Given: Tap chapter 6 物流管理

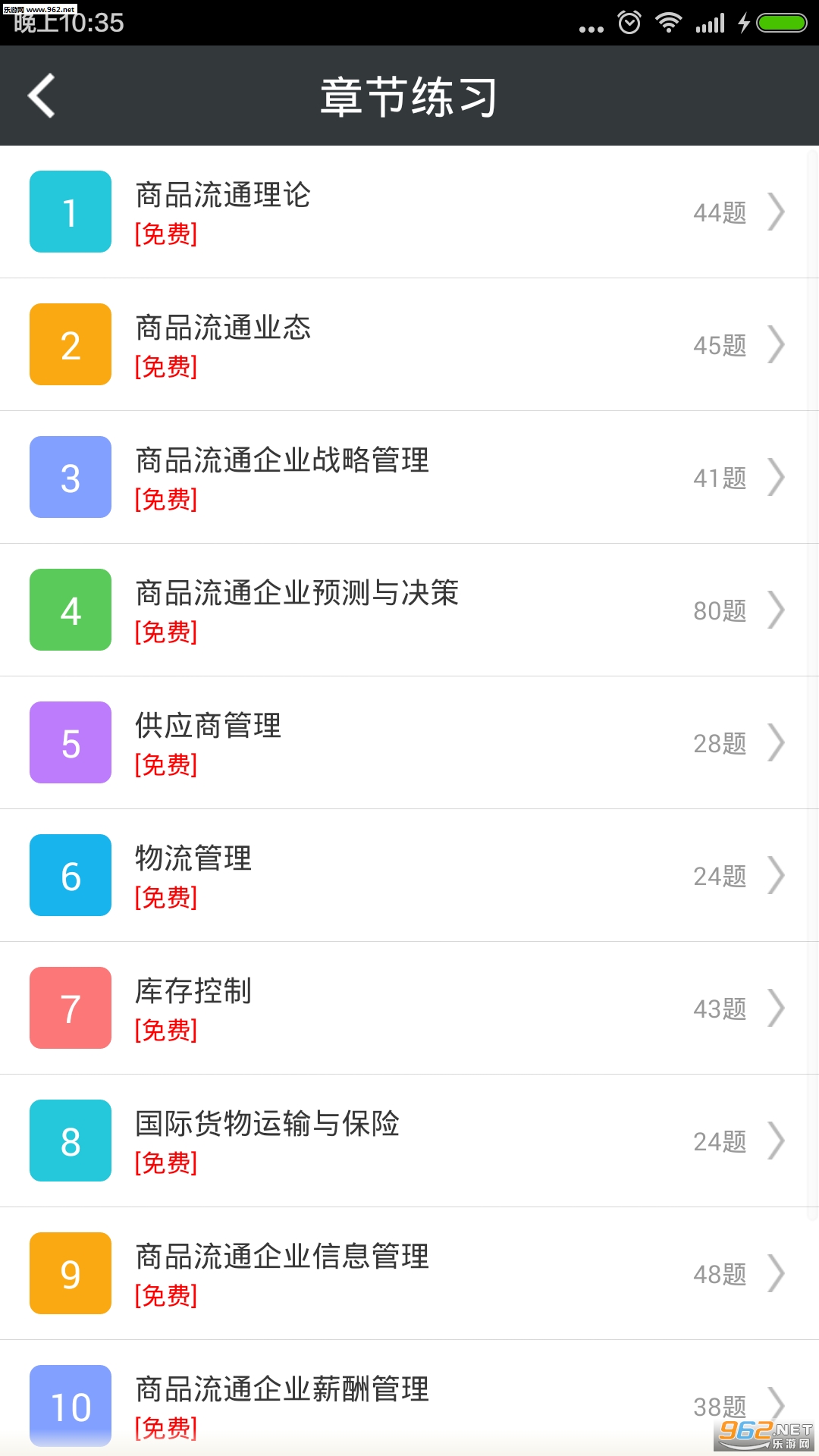Looking at the screenshot, I should [409, 875].
